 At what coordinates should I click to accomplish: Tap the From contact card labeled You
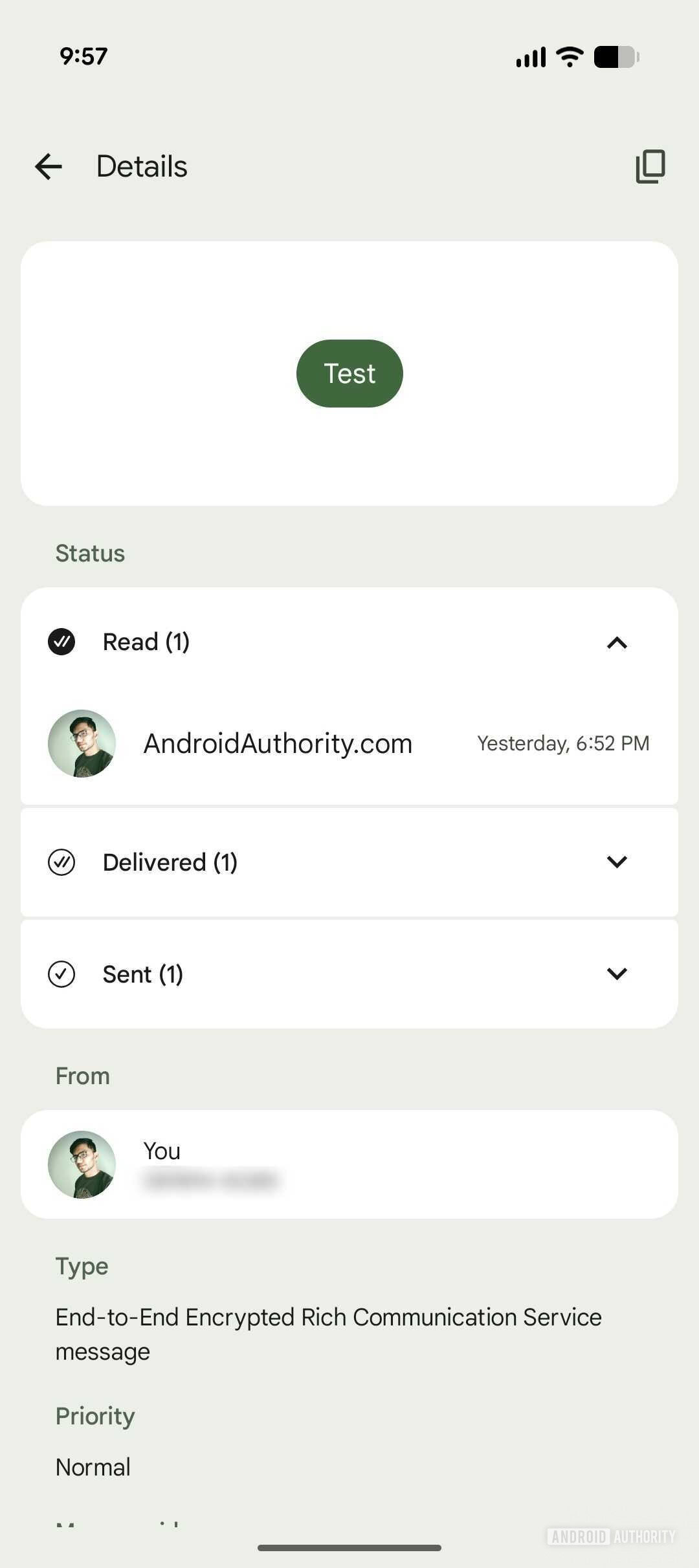point(349,1163)
